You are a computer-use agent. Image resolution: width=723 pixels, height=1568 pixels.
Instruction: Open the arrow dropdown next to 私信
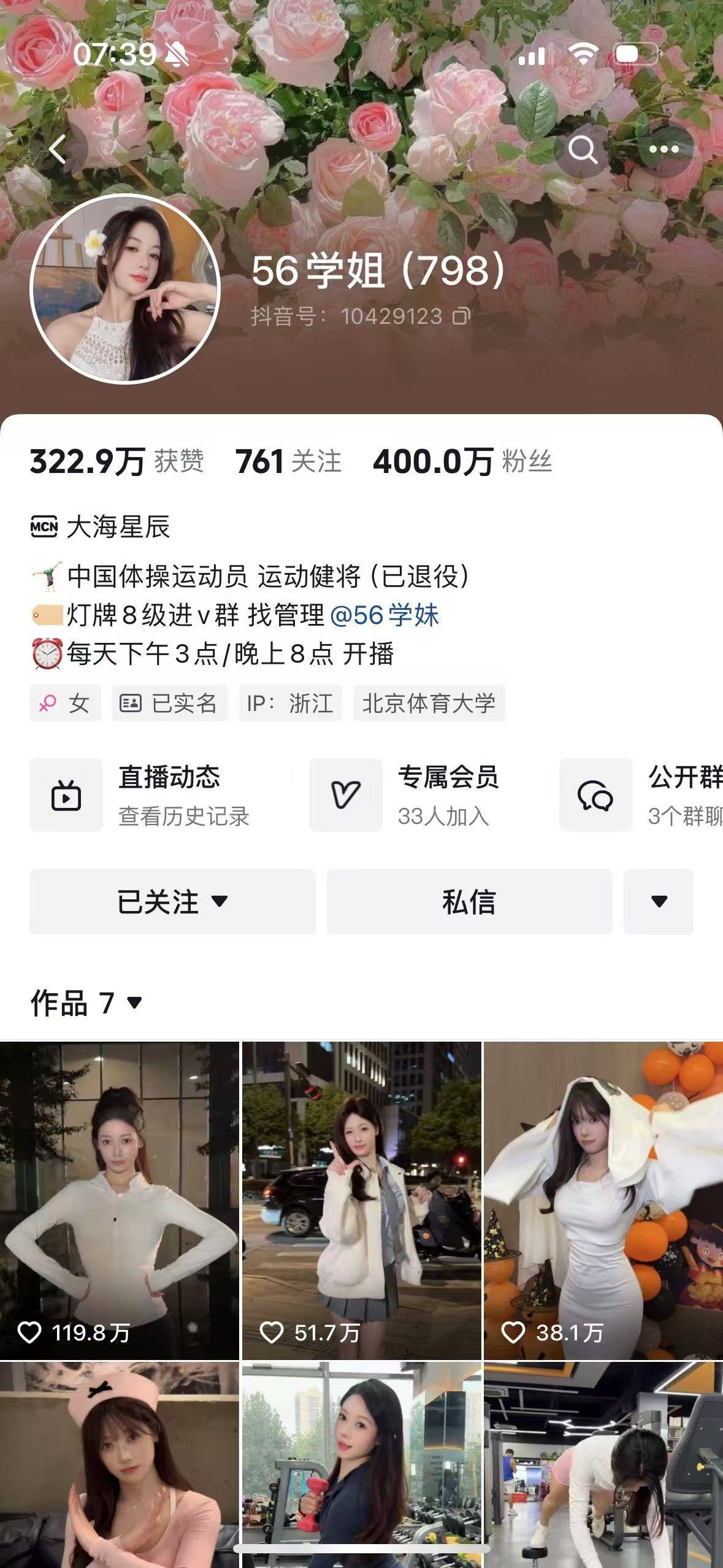click(x=657, y=902)
